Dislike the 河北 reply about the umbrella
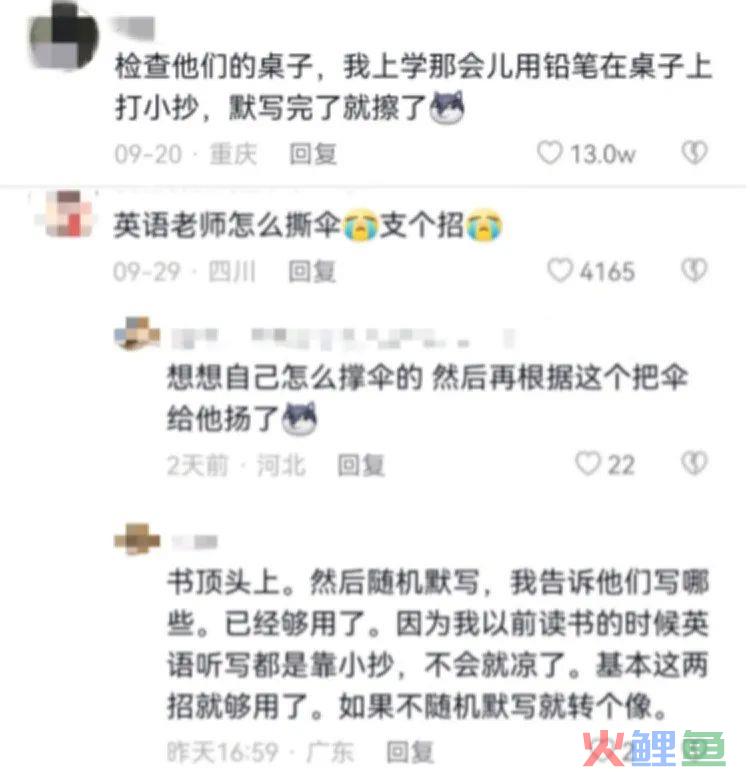This screenshot has width=750, height=772. coord(694,464)
